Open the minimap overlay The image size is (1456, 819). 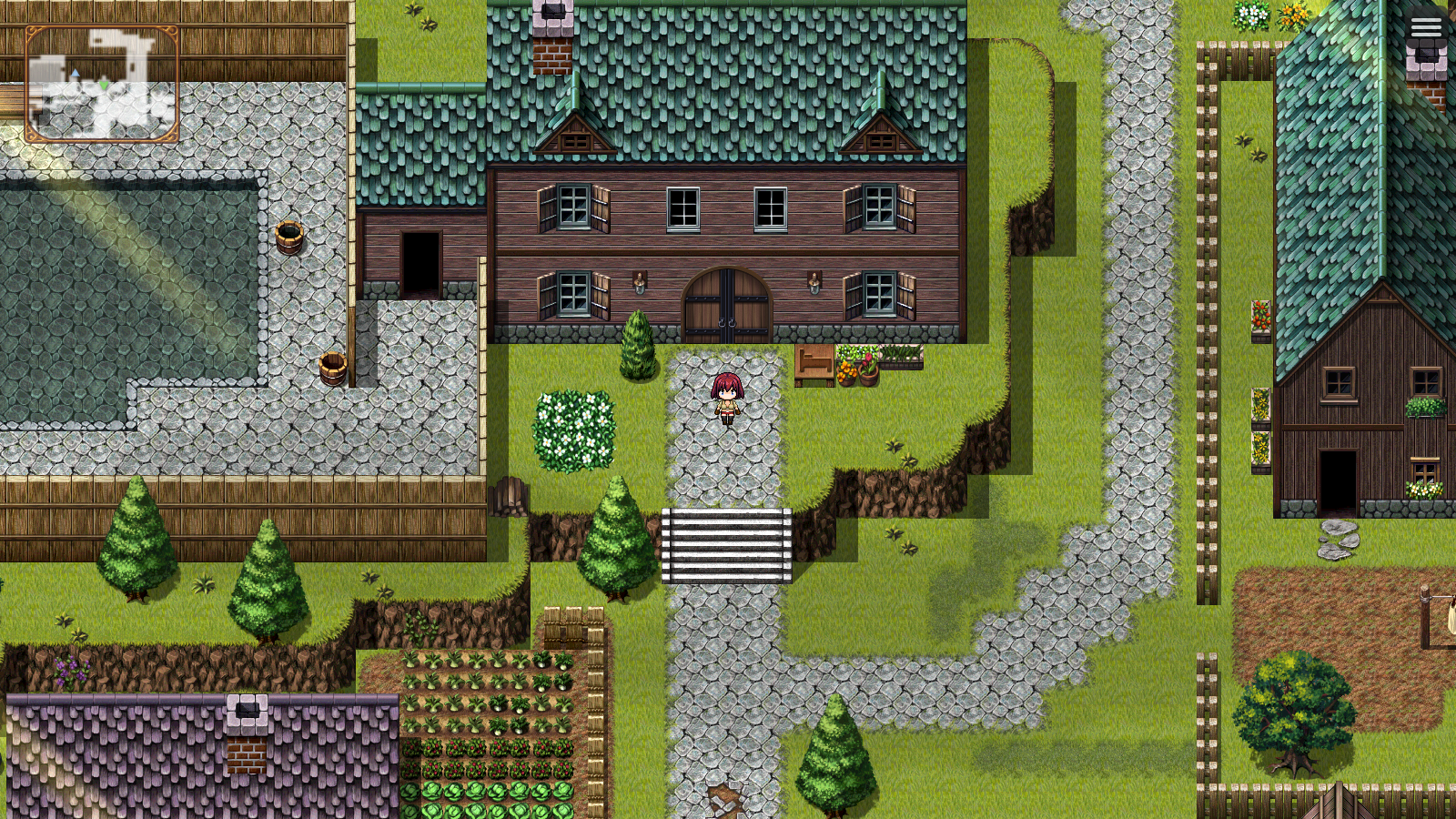[x=101, y=84]
